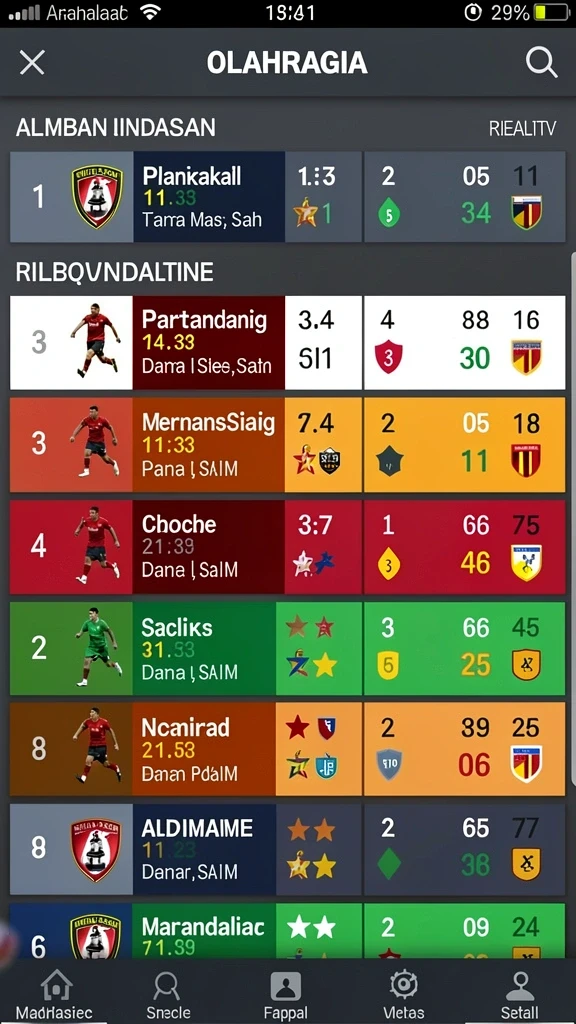This screenshot has width=576, height=1024.
Task: Open the Ncanirad row
Action: click(287, 749)
